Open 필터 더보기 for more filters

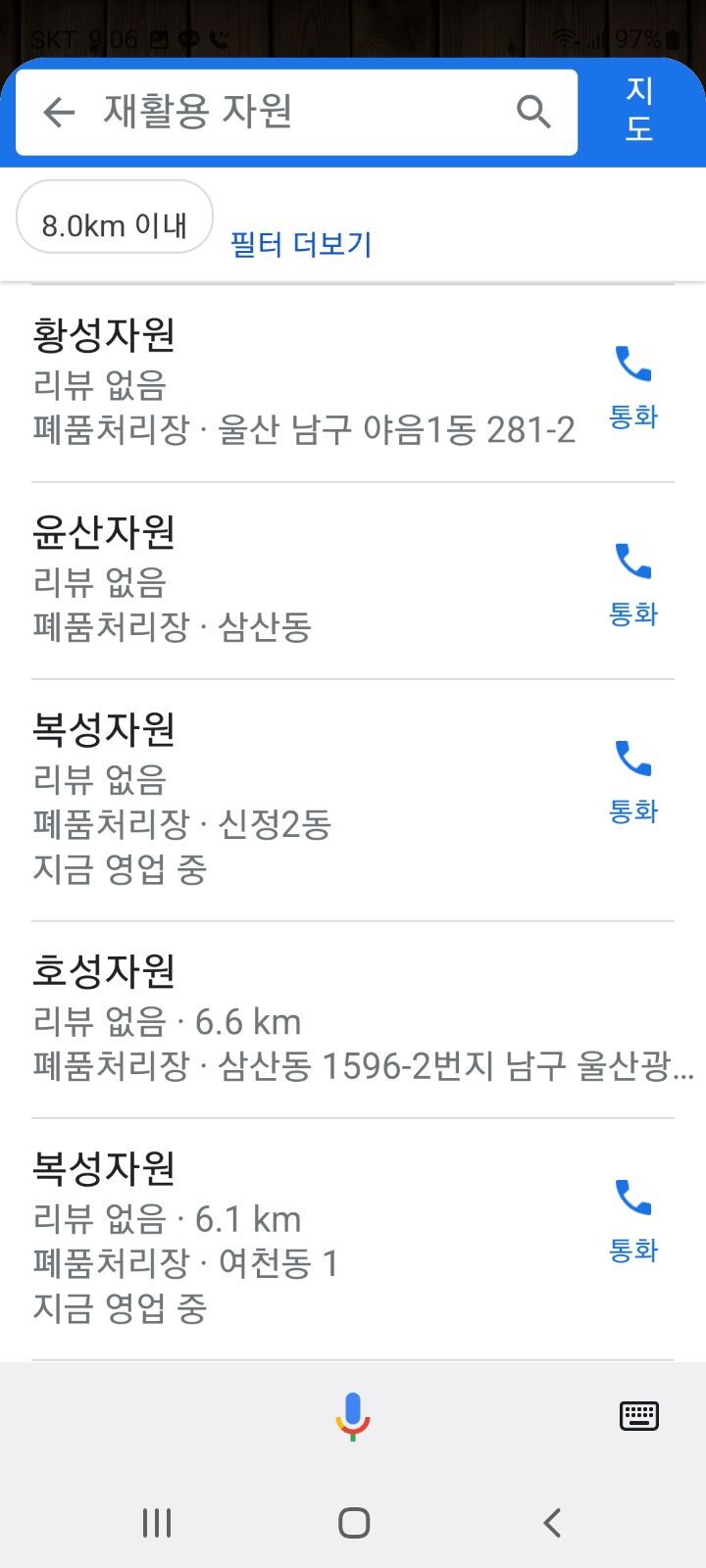[x=301, y=244]
